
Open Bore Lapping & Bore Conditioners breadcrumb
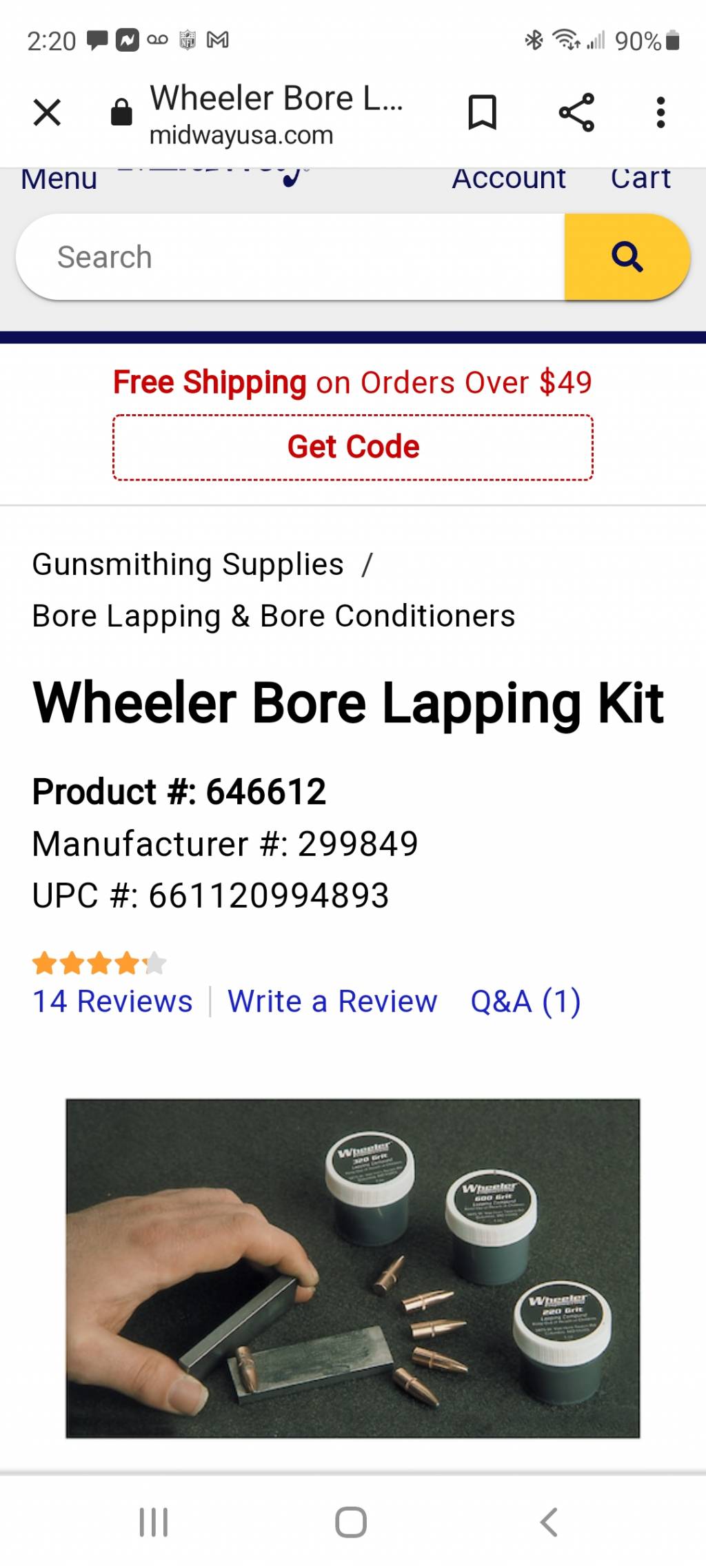click(x=274, y=616)
